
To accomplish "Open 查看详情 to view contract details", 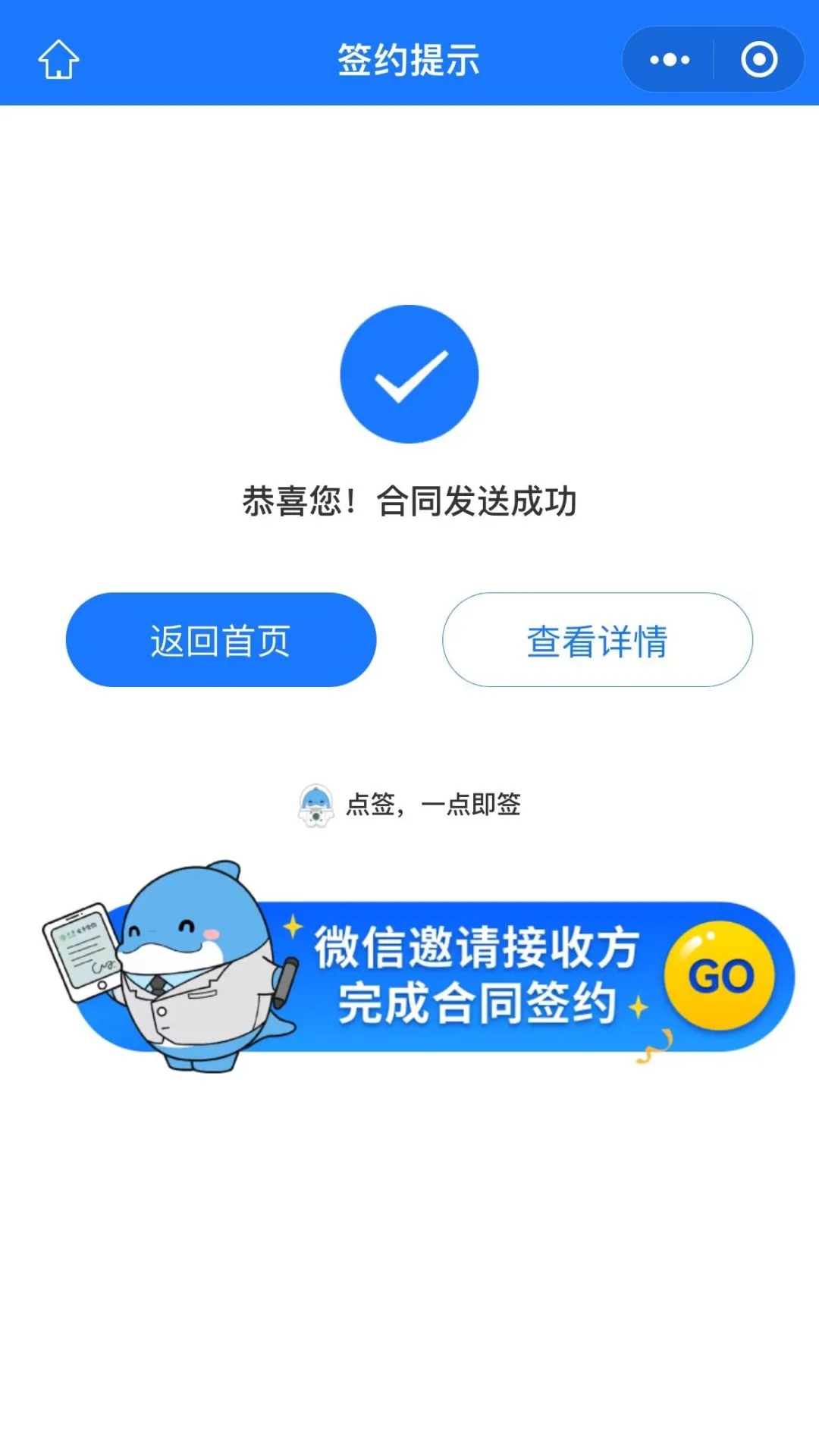I will point(597,640).
